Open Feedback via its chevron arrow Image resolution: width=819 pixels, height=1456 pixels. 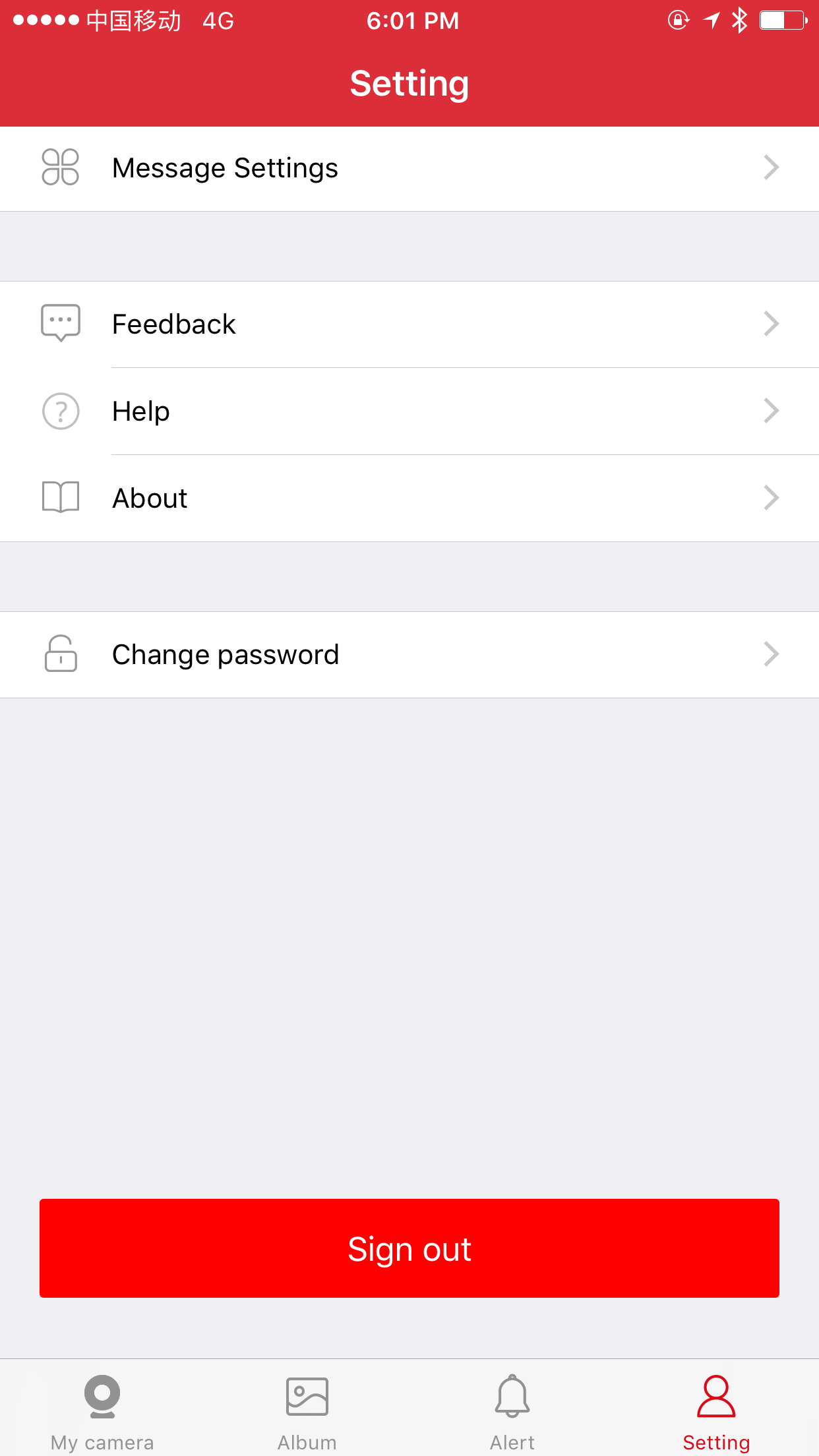(771, 323)
